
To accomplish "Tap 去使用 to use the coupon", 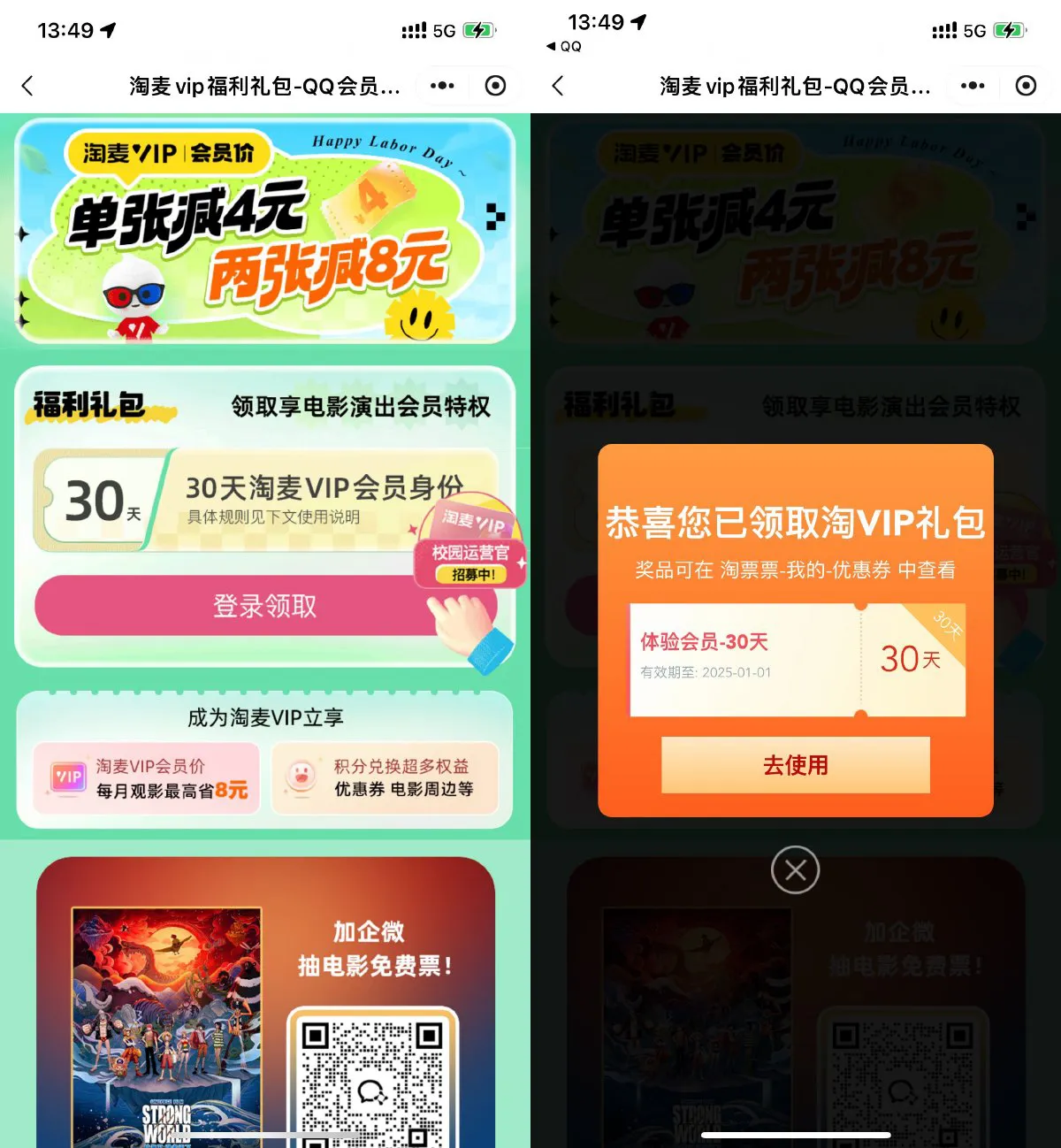I will pos(794,765).
